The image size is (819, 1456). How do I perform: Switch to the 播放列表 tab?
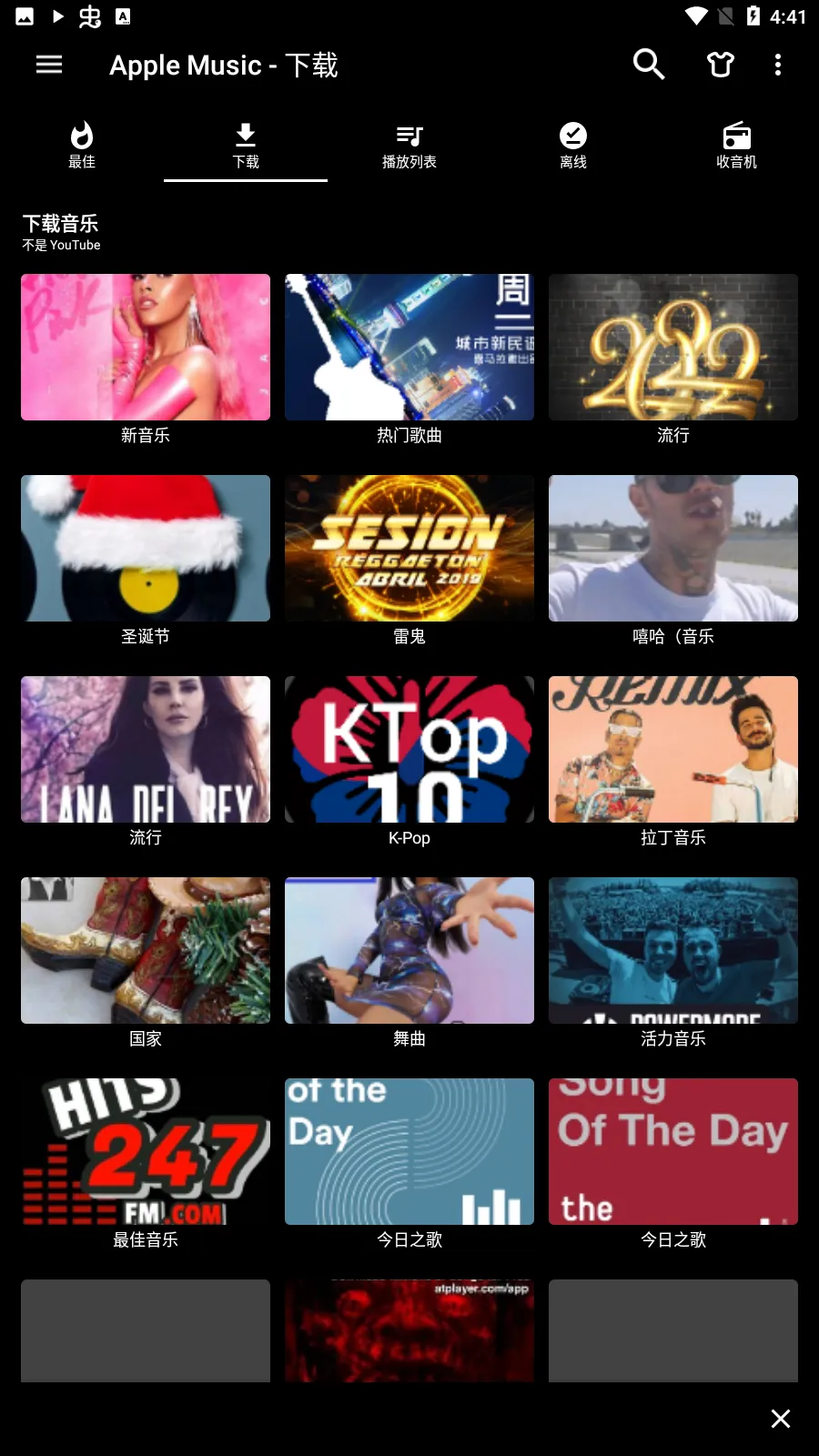click(x=409, y=147)
